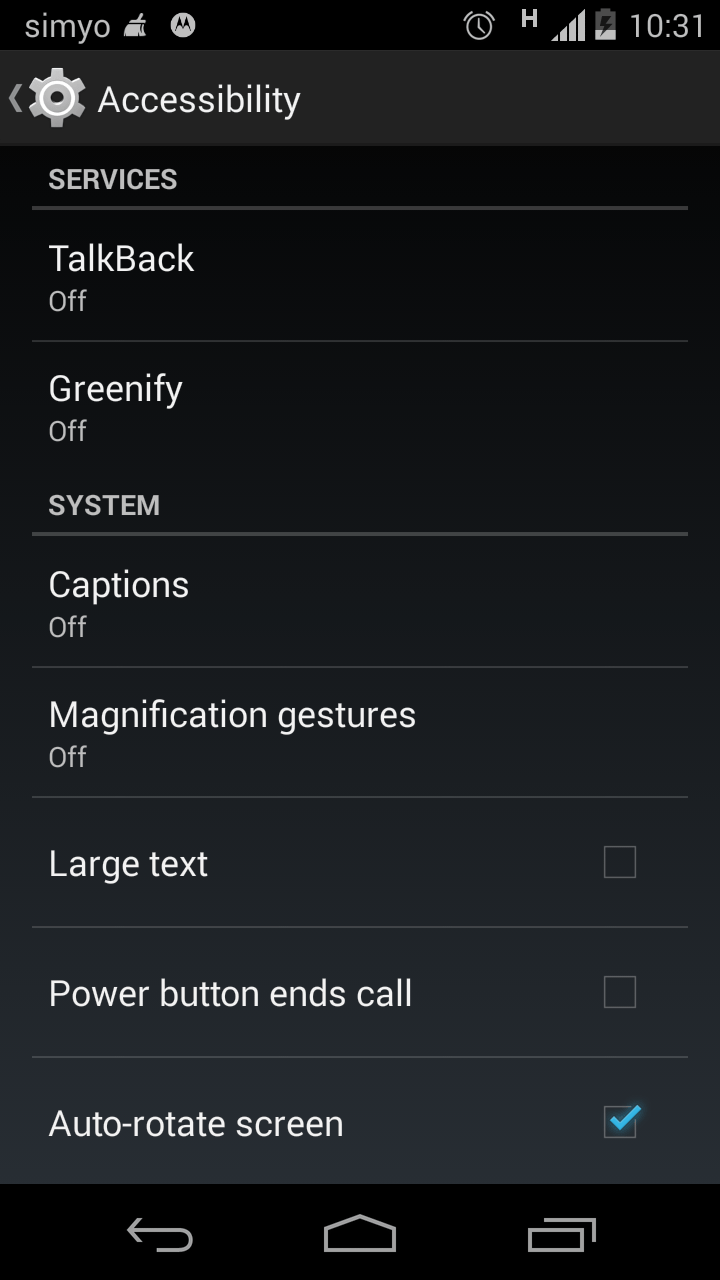This screenshot has width=720, height=1280.
Task: Open Captions settings
Action: coord(360,602)
